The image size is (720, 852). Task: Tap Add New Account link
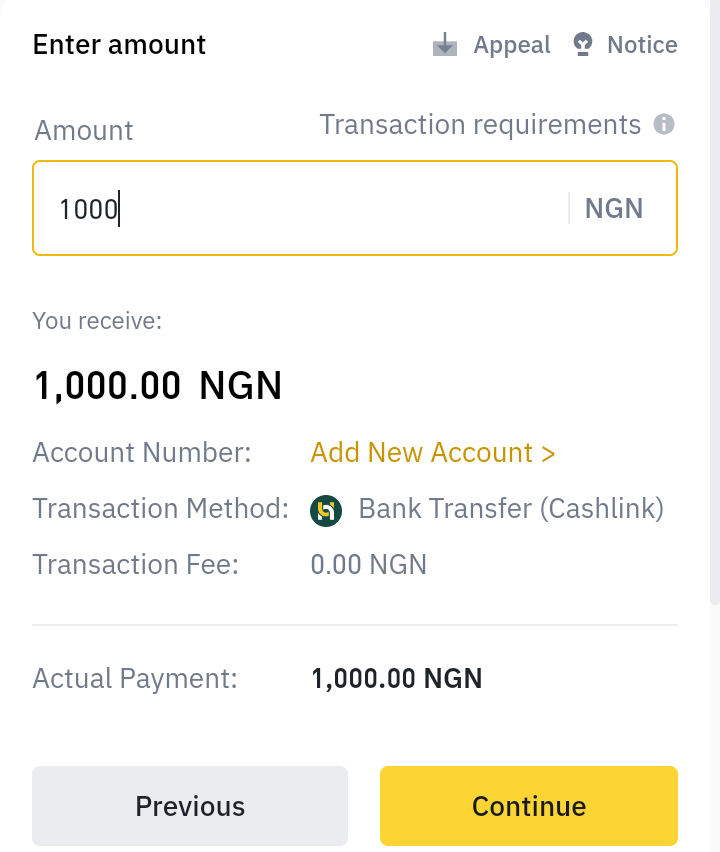click(x=432, y=453)
